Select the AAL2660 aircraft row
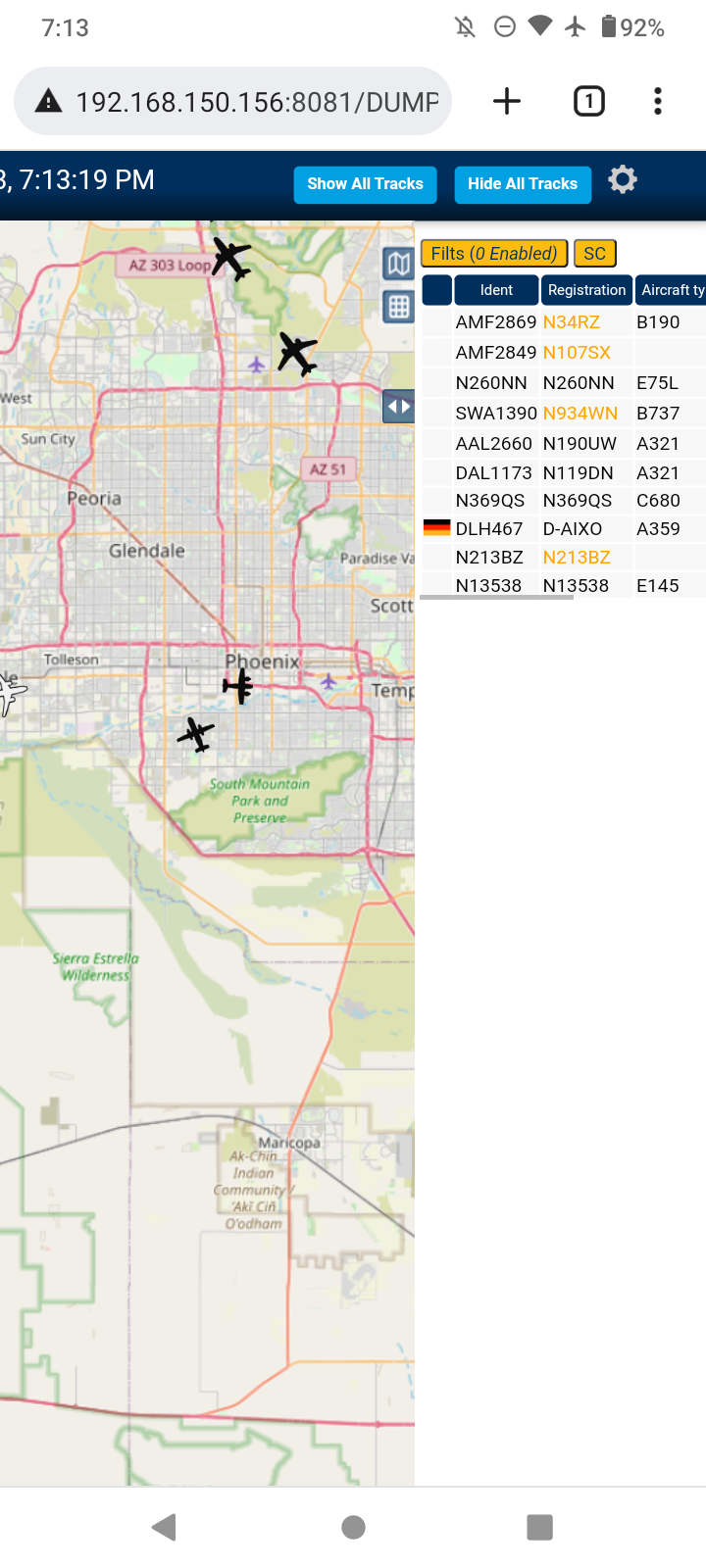This screenshot has width=706, height=1568. point(564,444)
